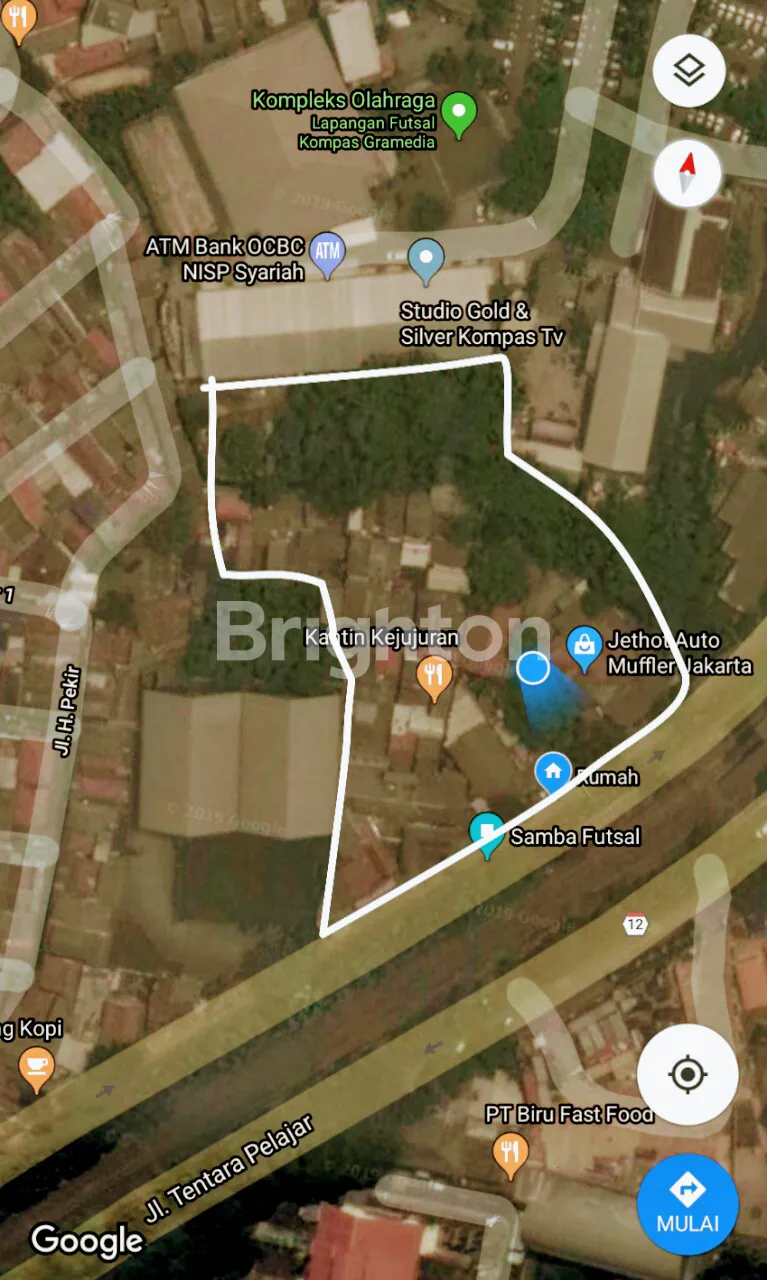767x1280 pixels.
Task: Open the Kantin Kejujuran restaurant pin
Action: (x=433, y=678)
